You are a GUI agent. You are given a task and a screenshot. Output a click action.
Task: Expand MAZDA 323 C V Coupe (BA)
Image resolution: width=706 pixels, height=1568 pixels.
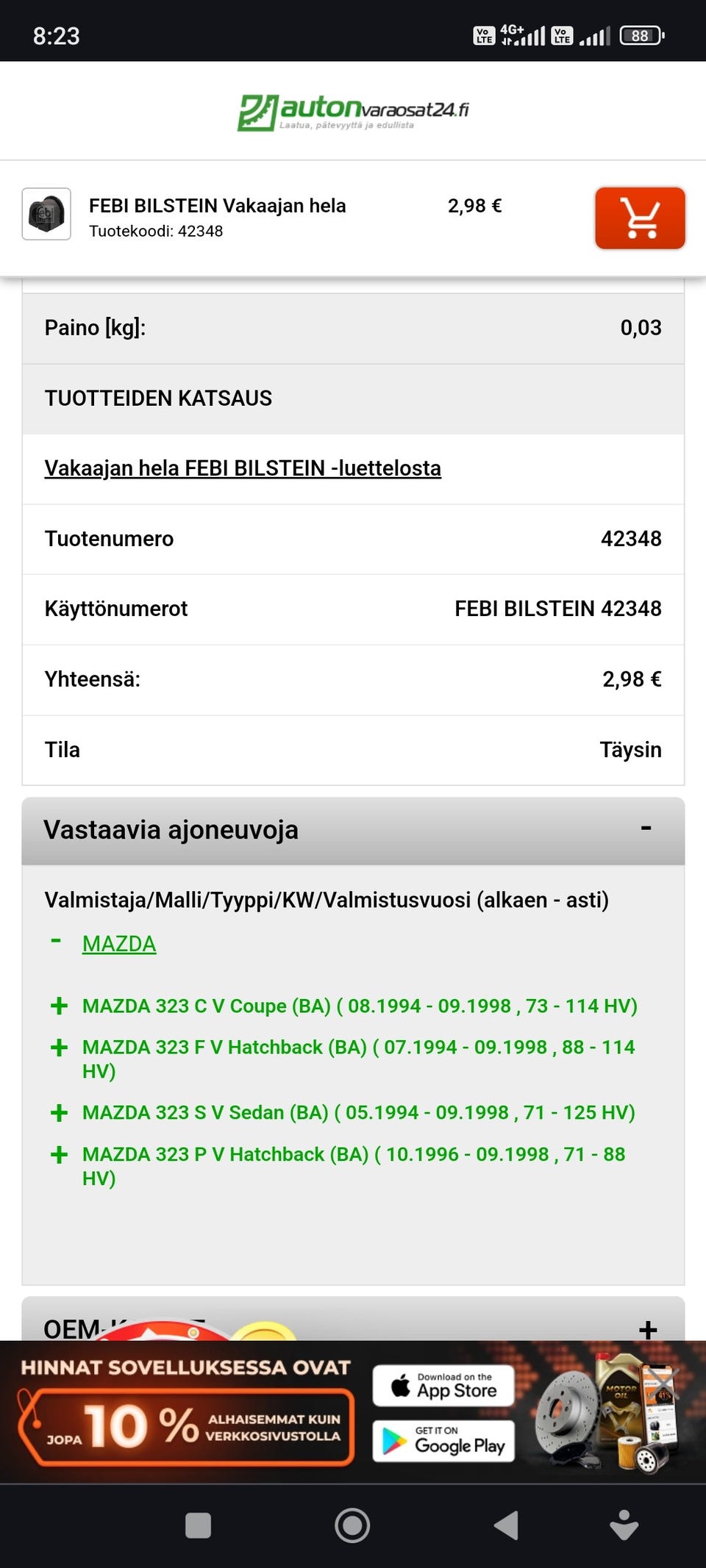pyautogui.click(x=59, y=1006)
